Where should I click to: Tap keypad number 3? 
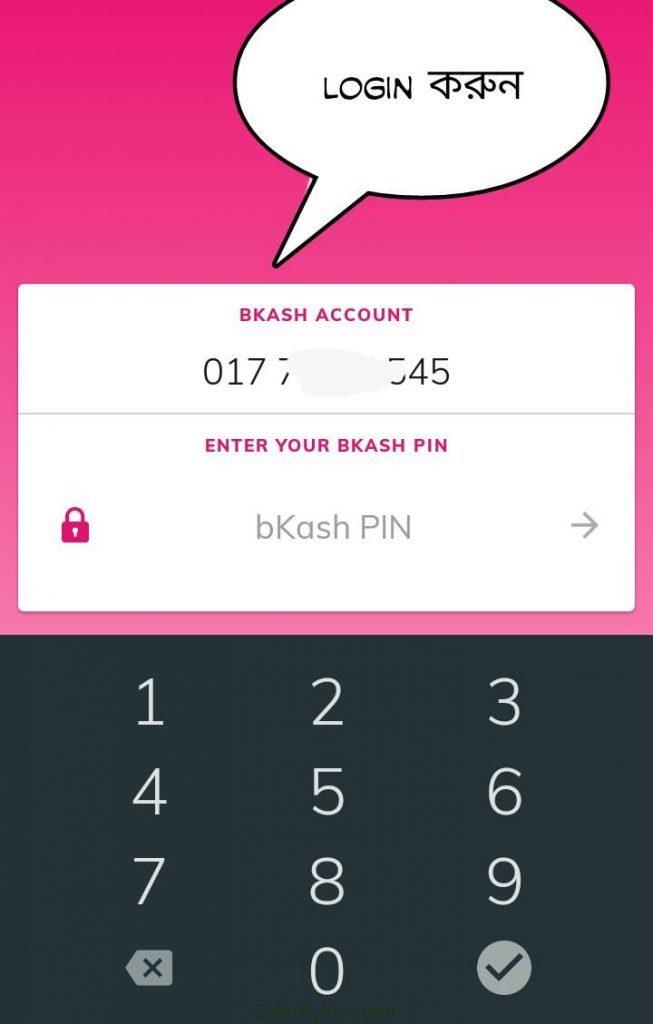click(504, 703)
